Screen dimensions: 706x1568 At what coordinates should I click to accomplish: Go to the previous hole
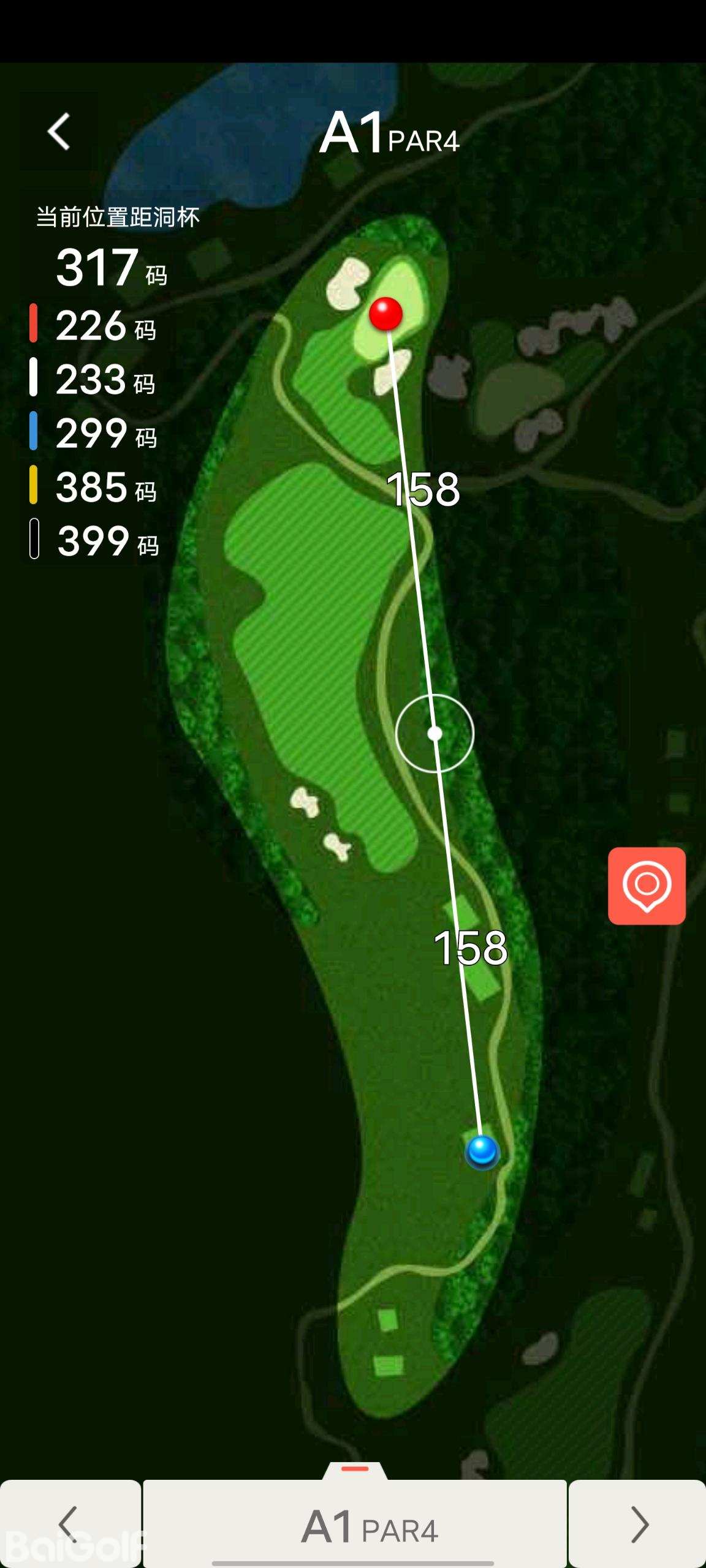click(69, 1524)
